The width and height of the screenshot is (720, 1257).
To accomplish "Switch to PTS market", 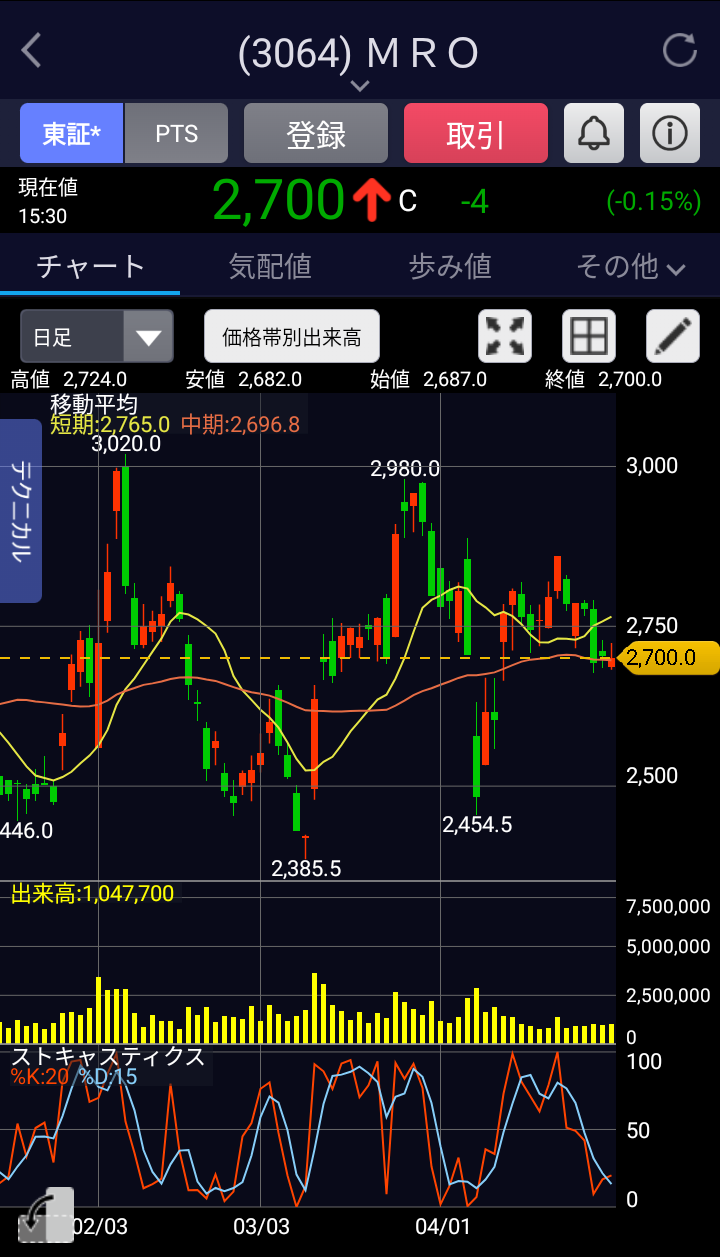I will click(x=177, y=133).
